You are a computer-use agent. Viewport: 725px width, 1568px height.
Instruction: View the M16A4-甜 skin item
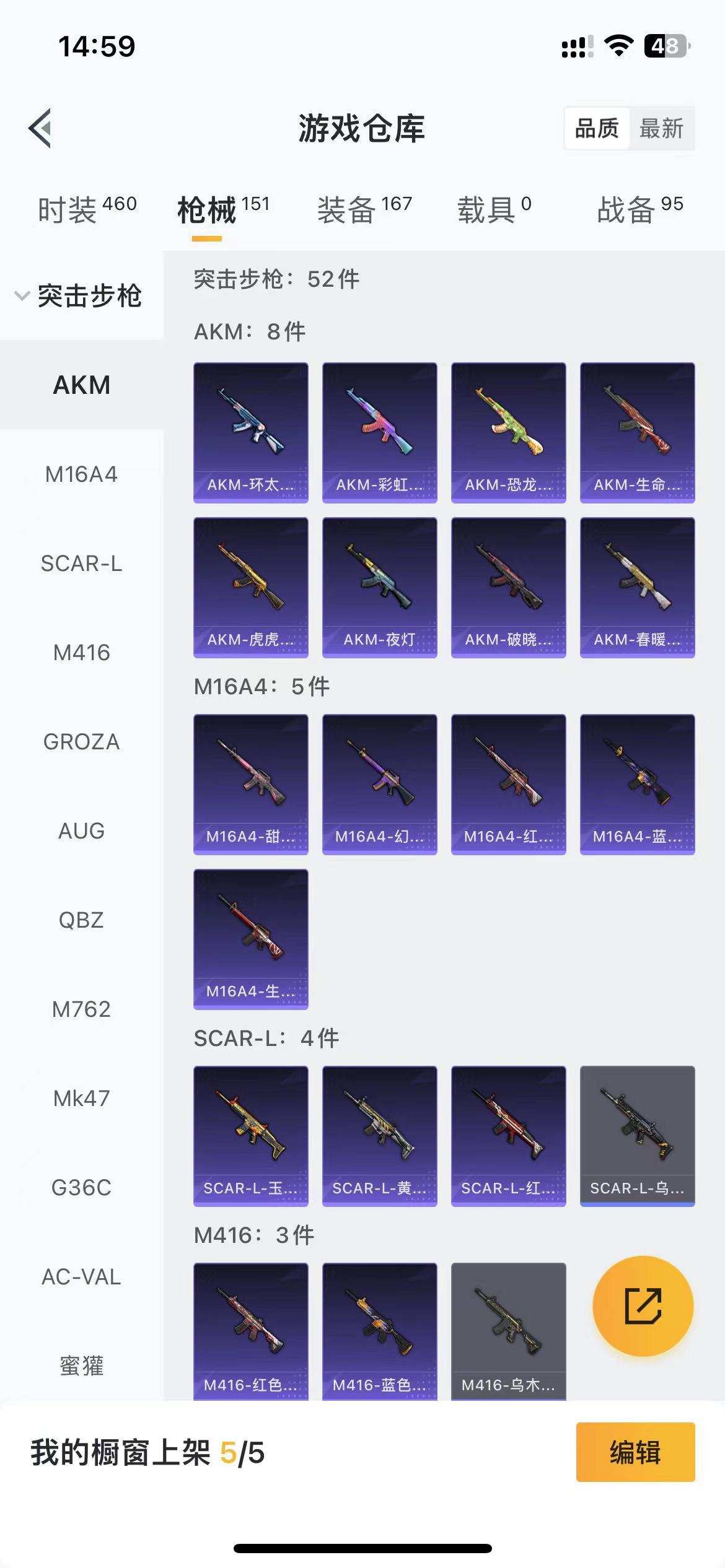[x=250, y=784]
